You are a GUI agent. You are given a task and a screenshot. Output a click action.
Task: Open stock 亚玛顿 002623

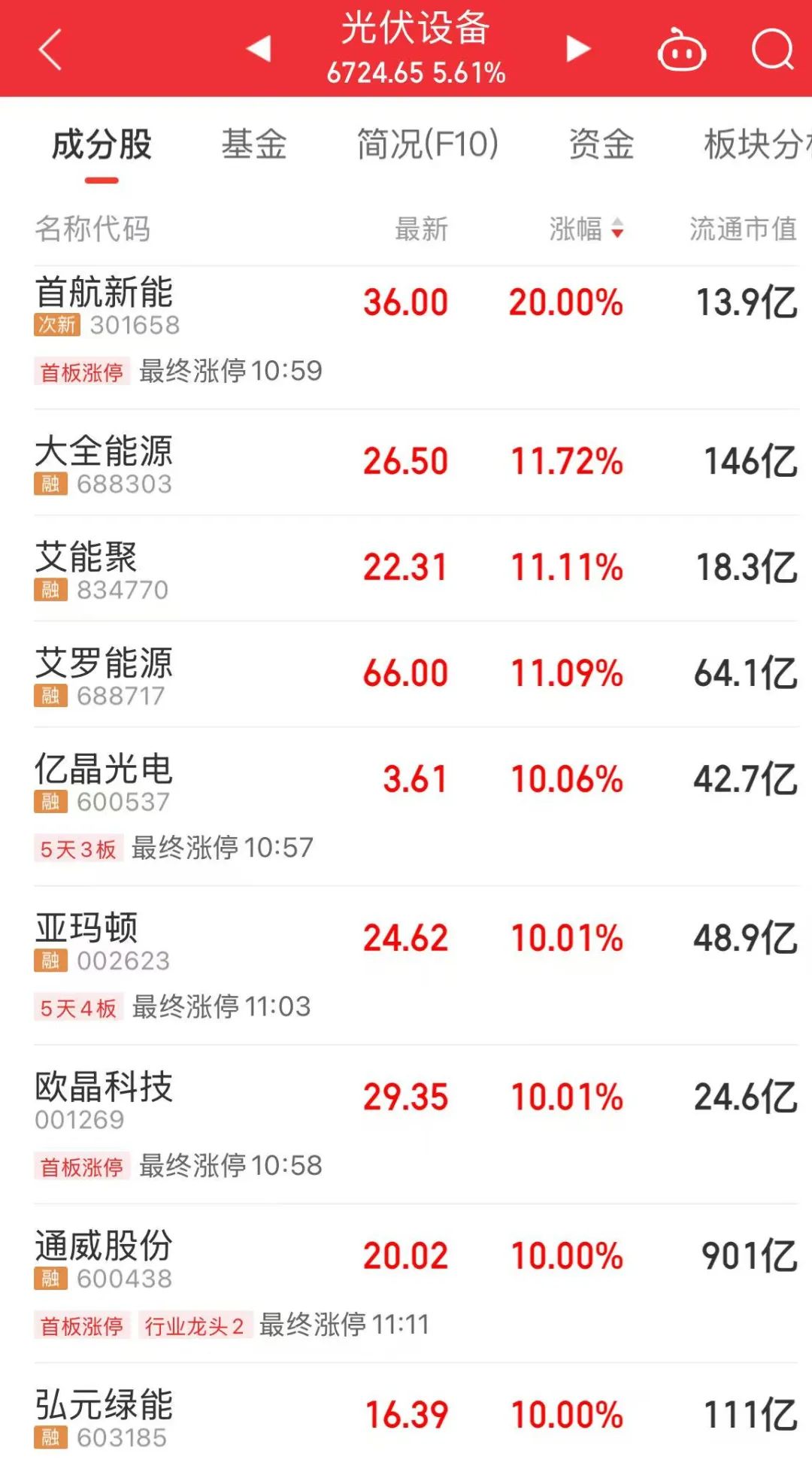[x=416, y=966]
